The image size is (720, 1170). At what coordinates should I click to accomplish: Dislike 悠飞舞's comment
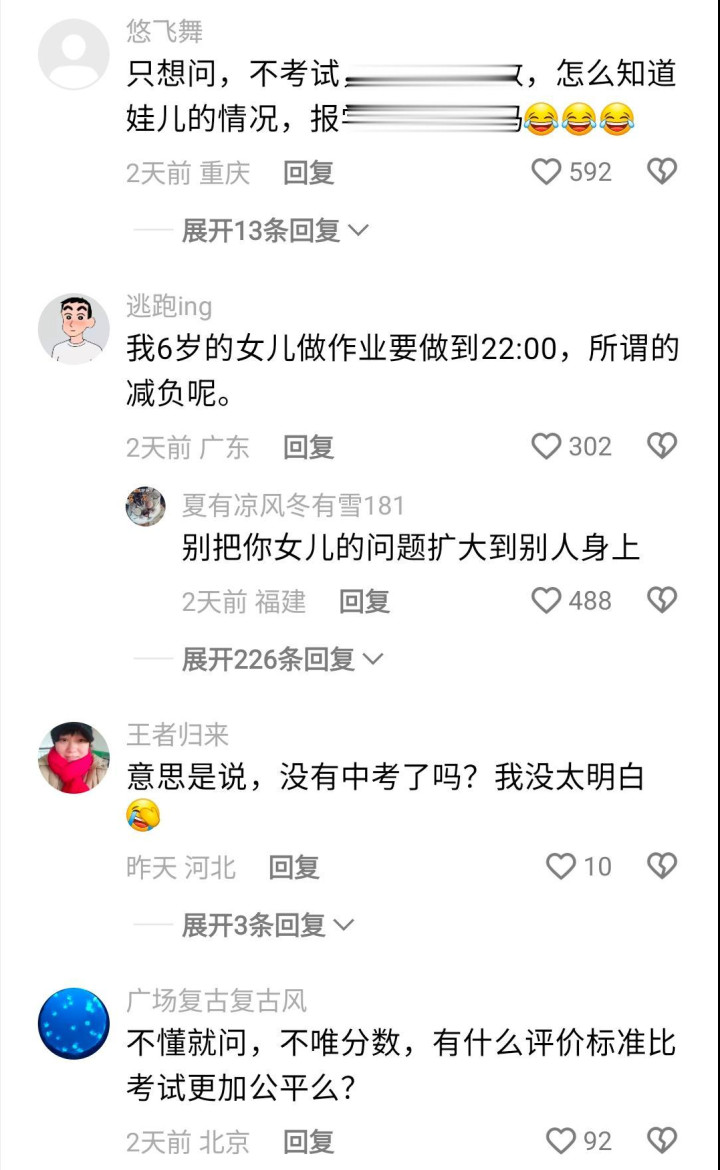click(x=662, y=172)
